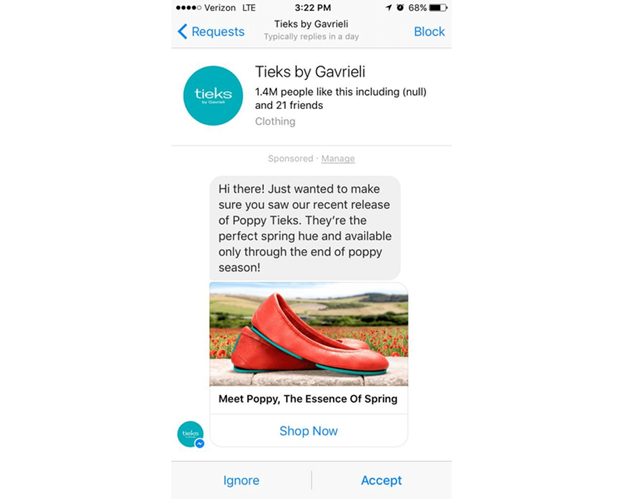624x499 pixels.
Task: Tap Shop Now on Poppy card
Action: coord(308,431)
